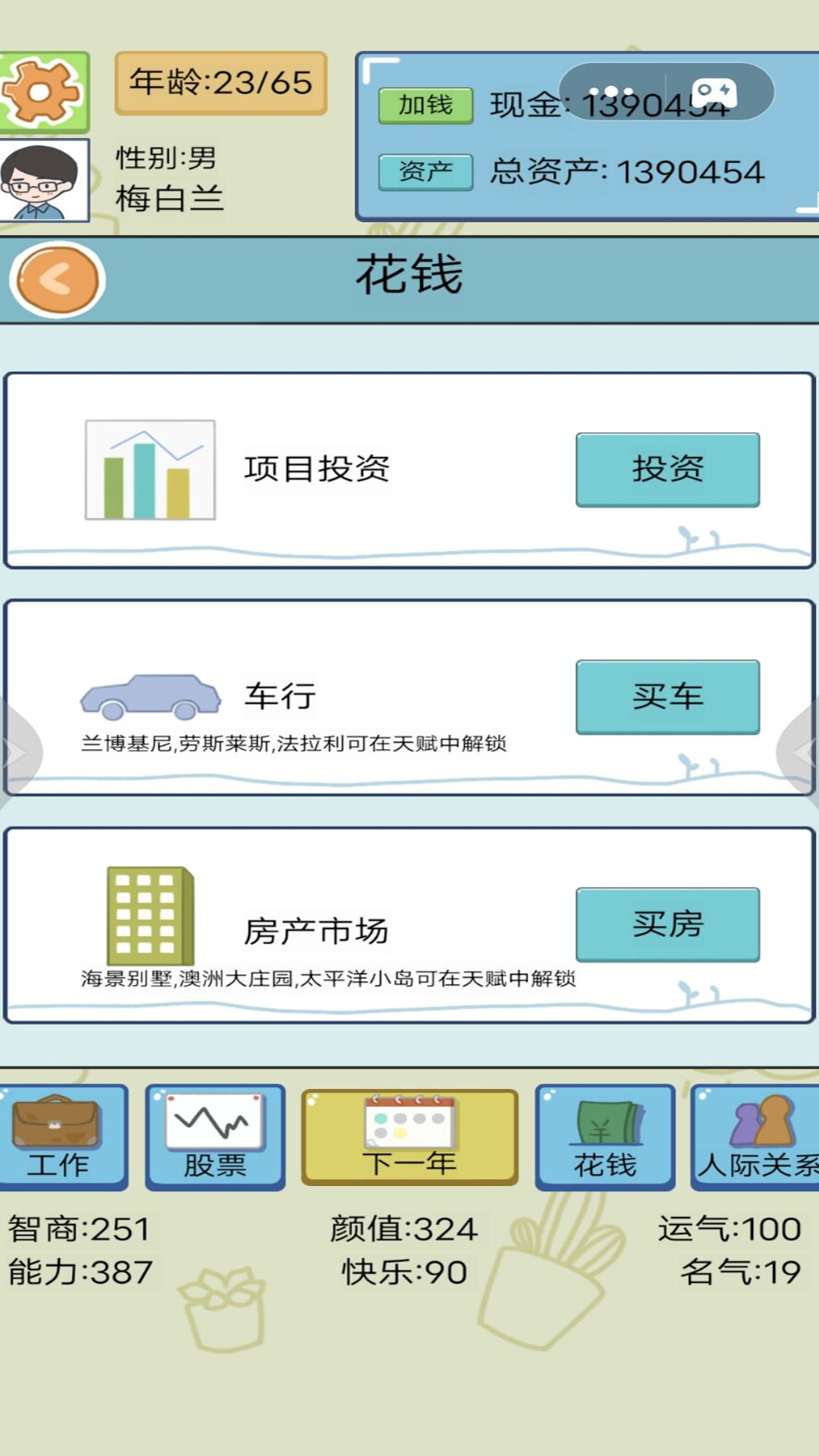Open the mini-program three-dot menu
Image resolution: width=819 pixels, height=1456 pixels.
[x=611, y=92]
